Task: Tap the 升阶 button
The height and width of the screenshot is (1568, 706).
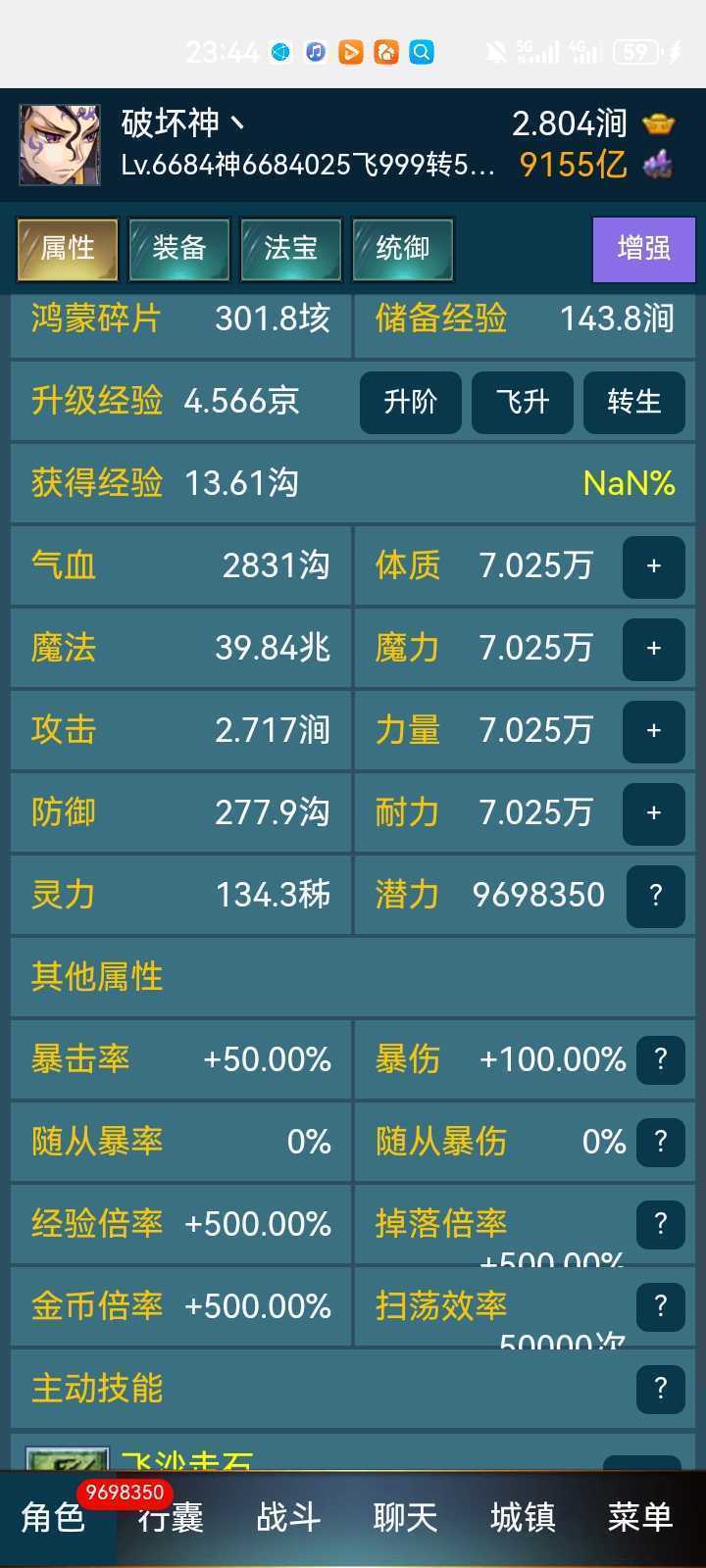Action: coord(411,402)
